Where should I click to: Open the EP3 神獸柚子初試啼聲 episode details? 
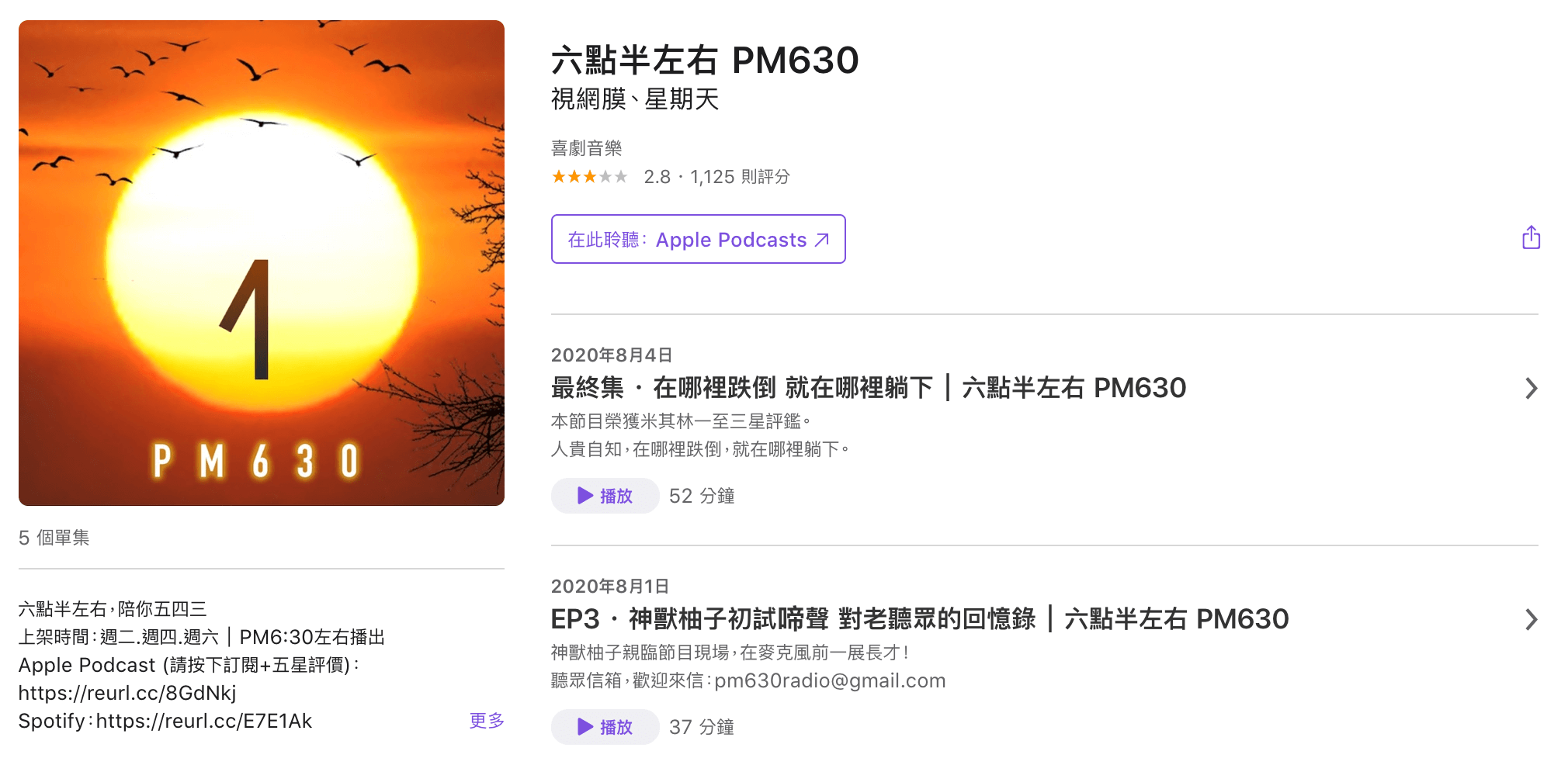919,618
